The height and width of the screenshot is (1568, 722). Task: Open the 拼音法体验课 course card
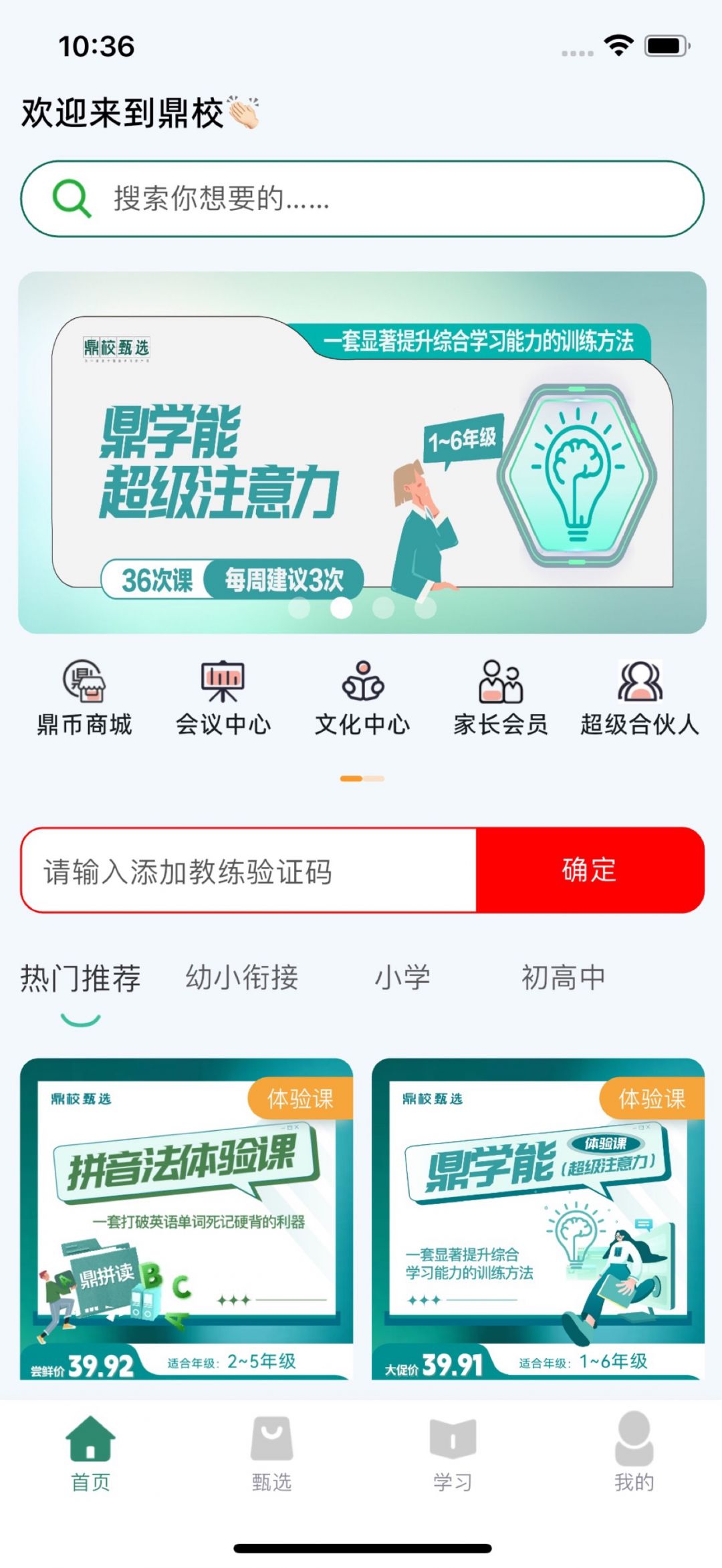click(x=187, y=1218)
